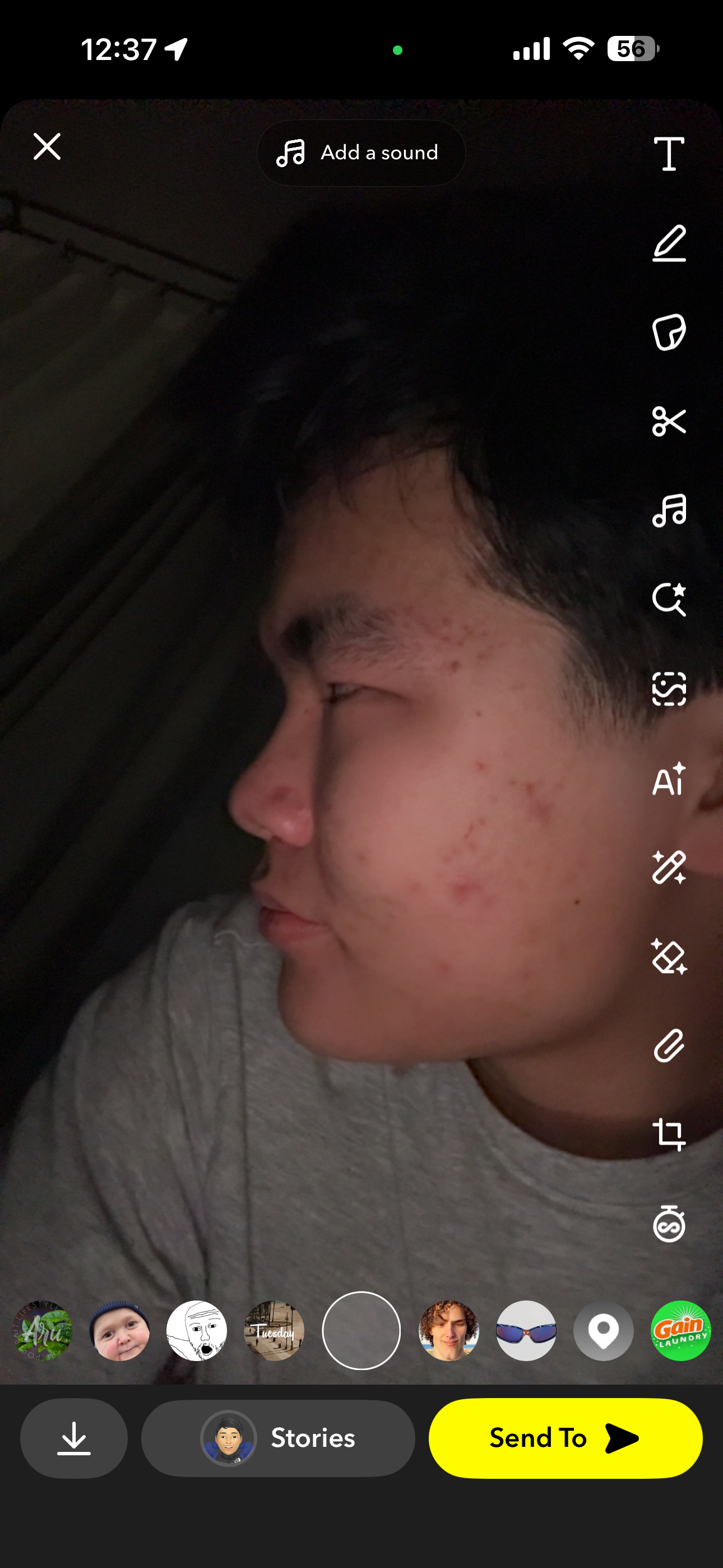Attach a link with the paperclip
The width and height of the screenshot is (723, 1568).
(669, 1046)
